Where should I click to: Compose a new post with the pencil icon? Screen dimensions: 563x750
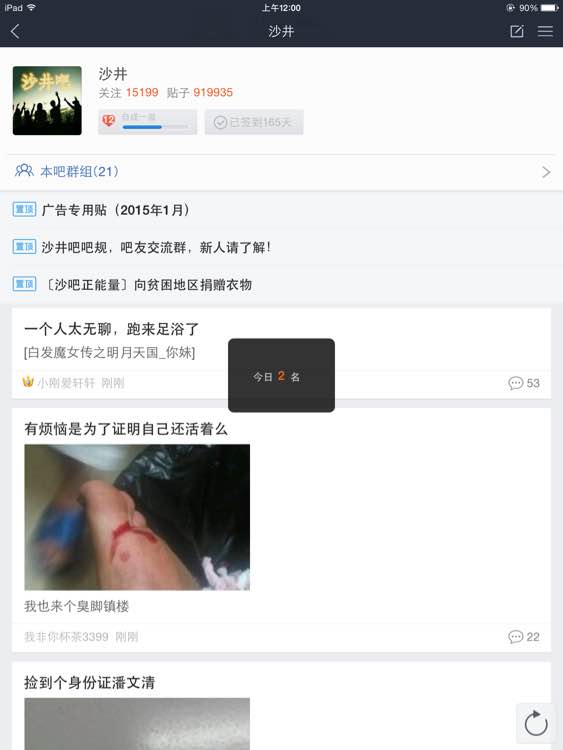point(517,32)
